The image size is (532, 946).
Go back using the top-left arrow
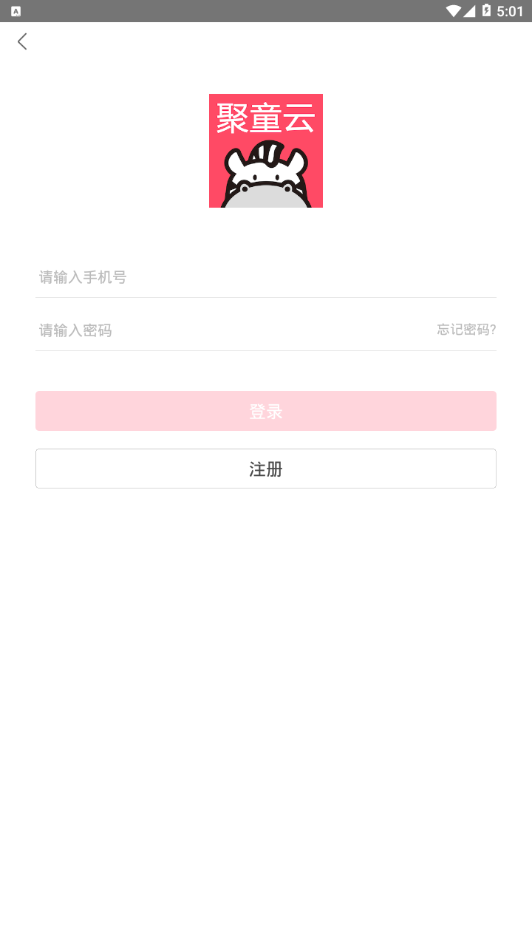pos(22,42)
